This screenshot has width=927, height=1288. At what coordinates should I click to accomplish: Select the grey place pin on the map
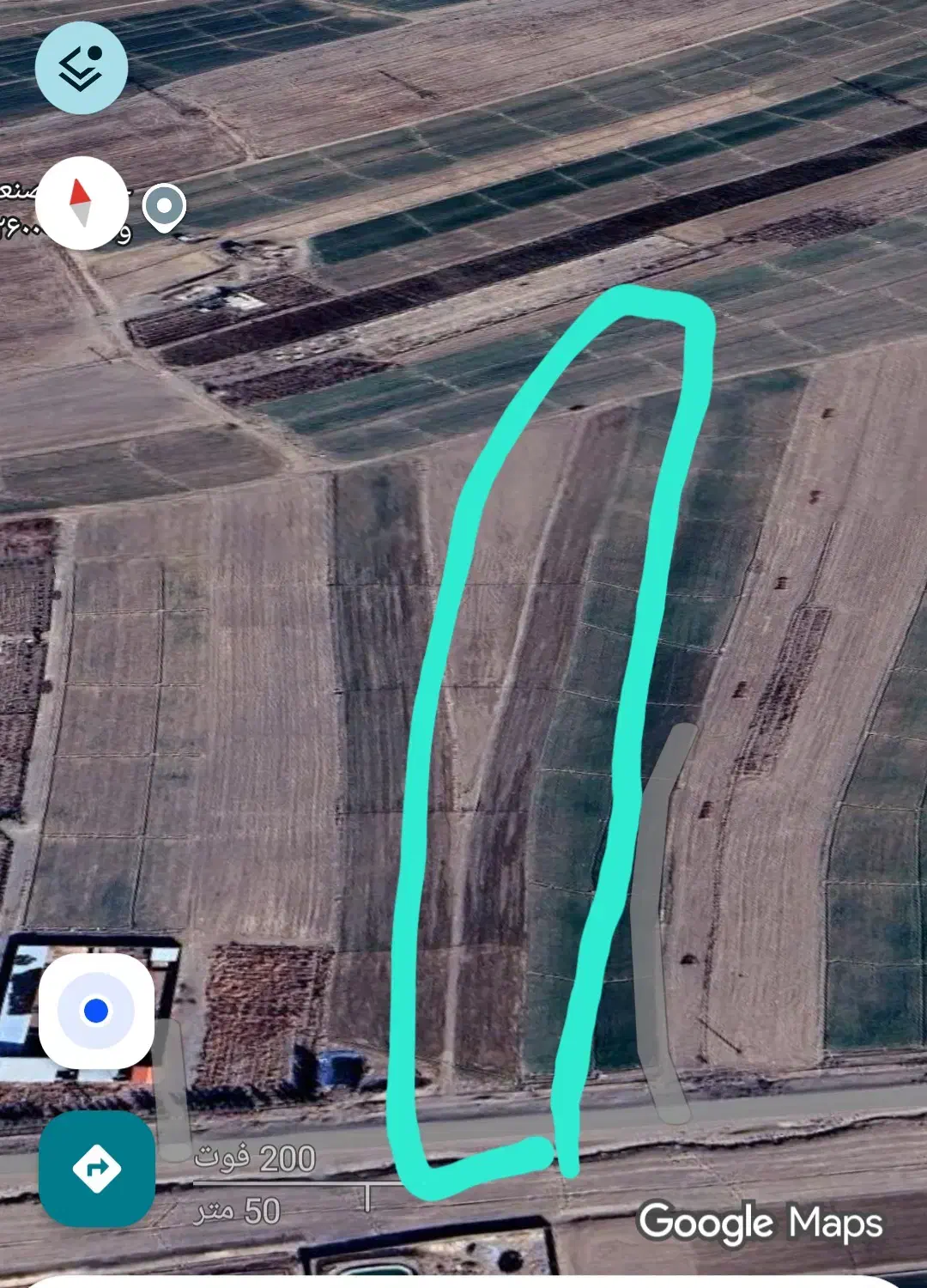tap(164, 207)
